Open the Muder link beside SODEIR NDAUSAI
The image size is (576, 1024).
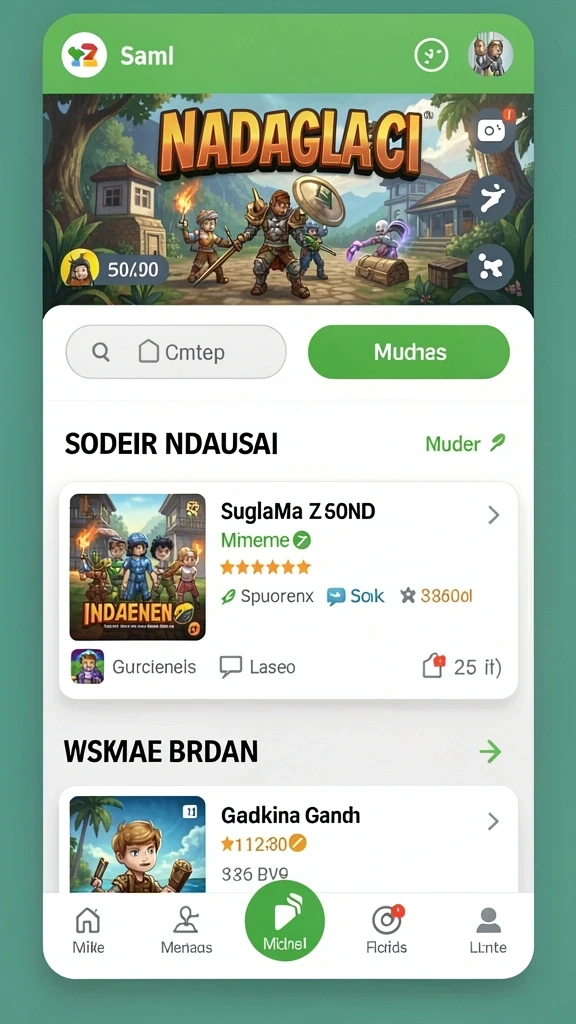click(466, 444)
